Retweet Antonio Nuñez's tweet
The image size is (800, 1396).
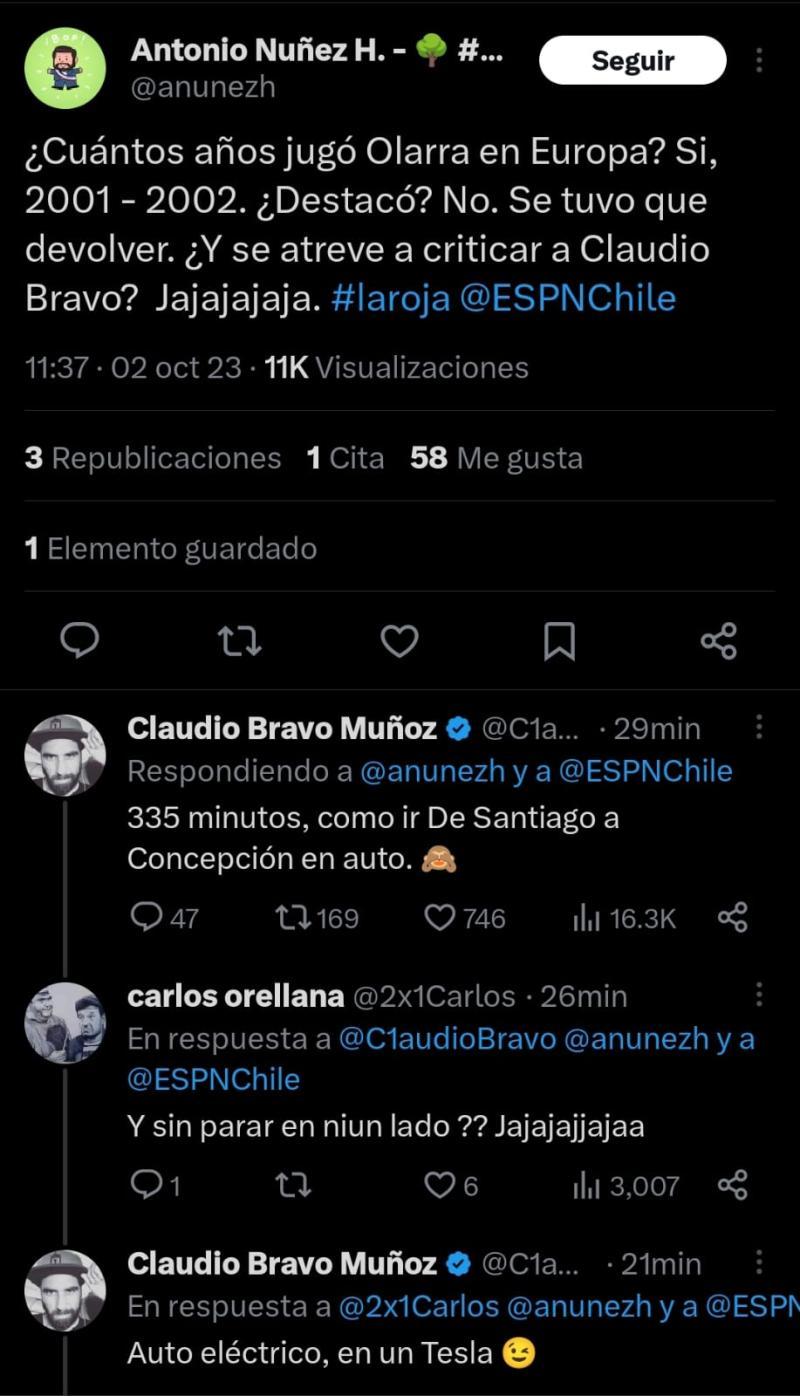(x=239, y=642)
